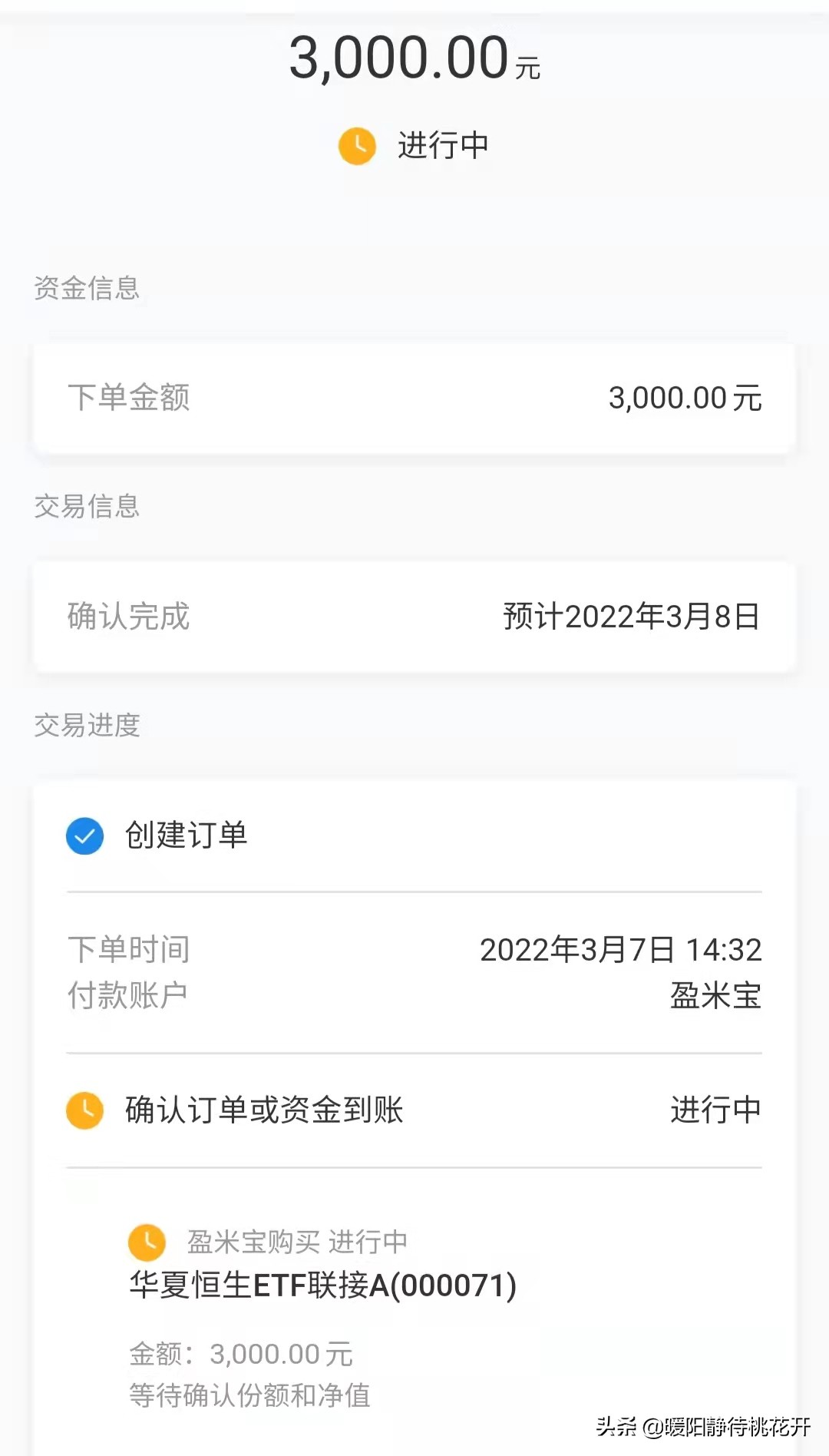Click the yellow progress icon in 交易进度 section
Screen dimensions: 829x1456
[x=84, y=1110]
